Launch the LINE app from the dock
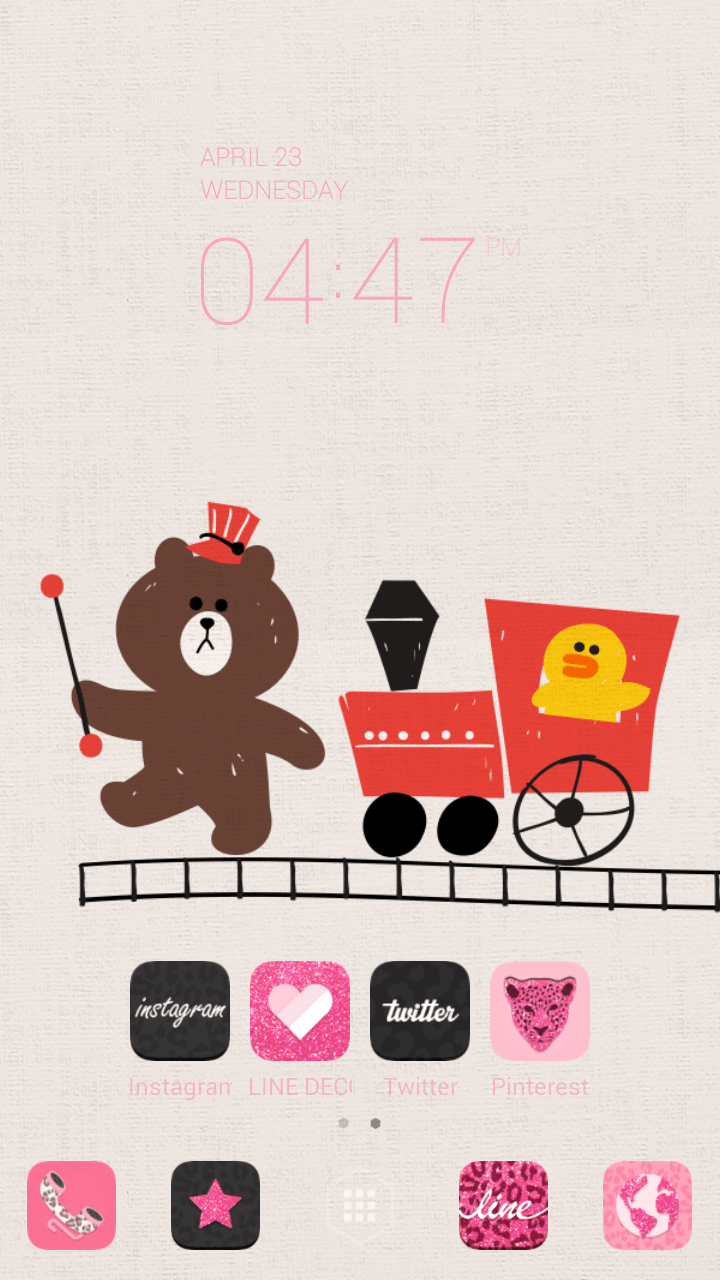This screenshot has height=1280, width=720. coord(503,1205)
